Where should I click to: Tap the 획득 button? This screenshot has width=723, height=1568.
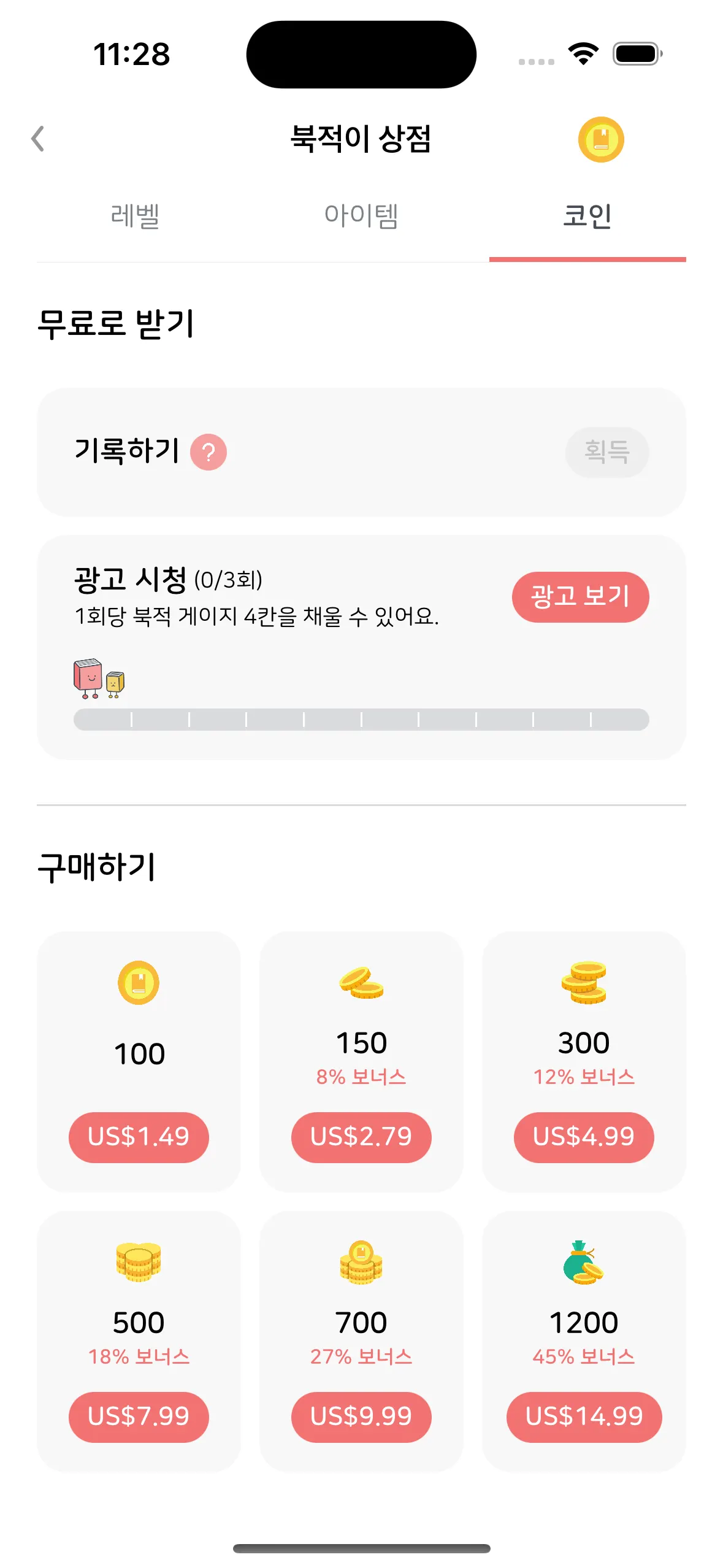(x=606, y=452)
